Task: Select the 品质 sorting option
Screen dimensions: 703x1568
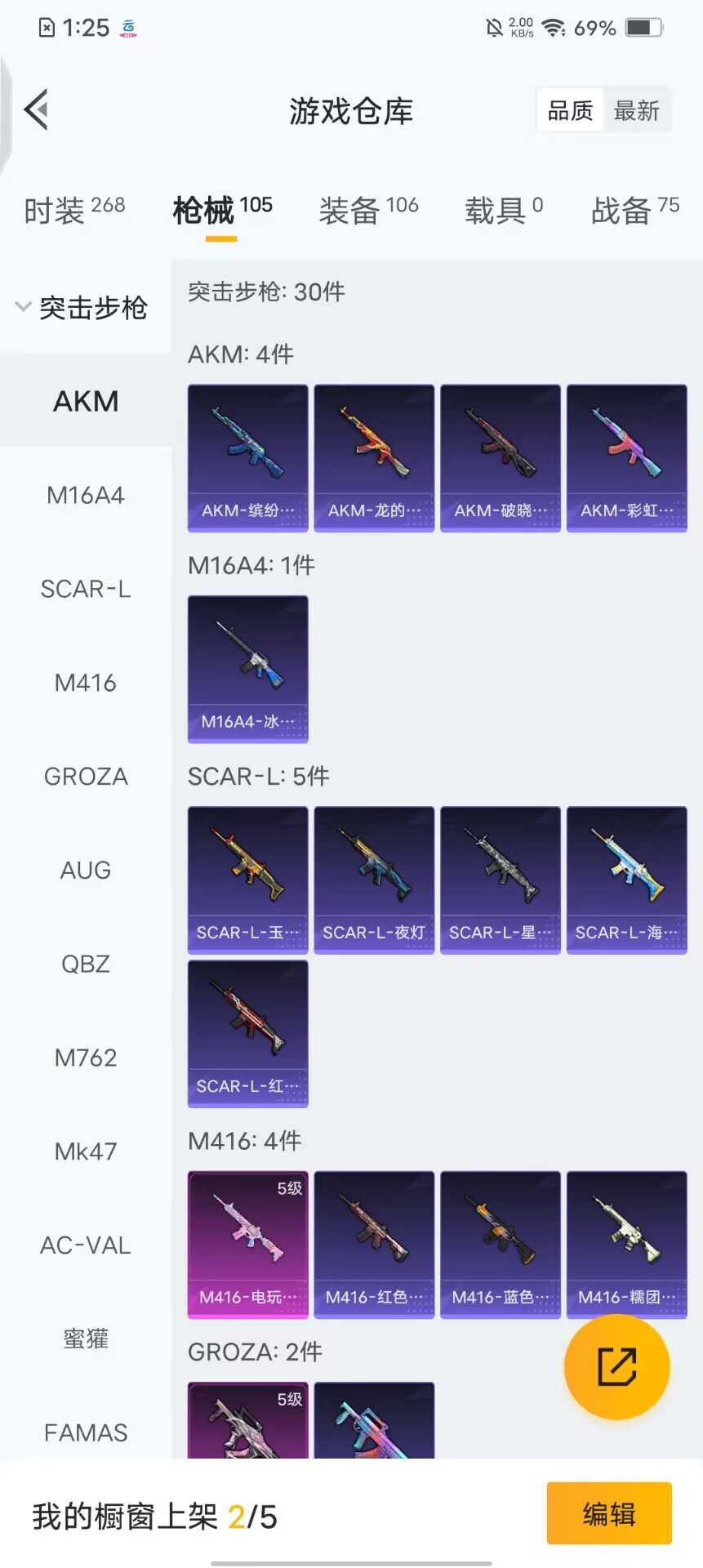Action: (570, 110)
